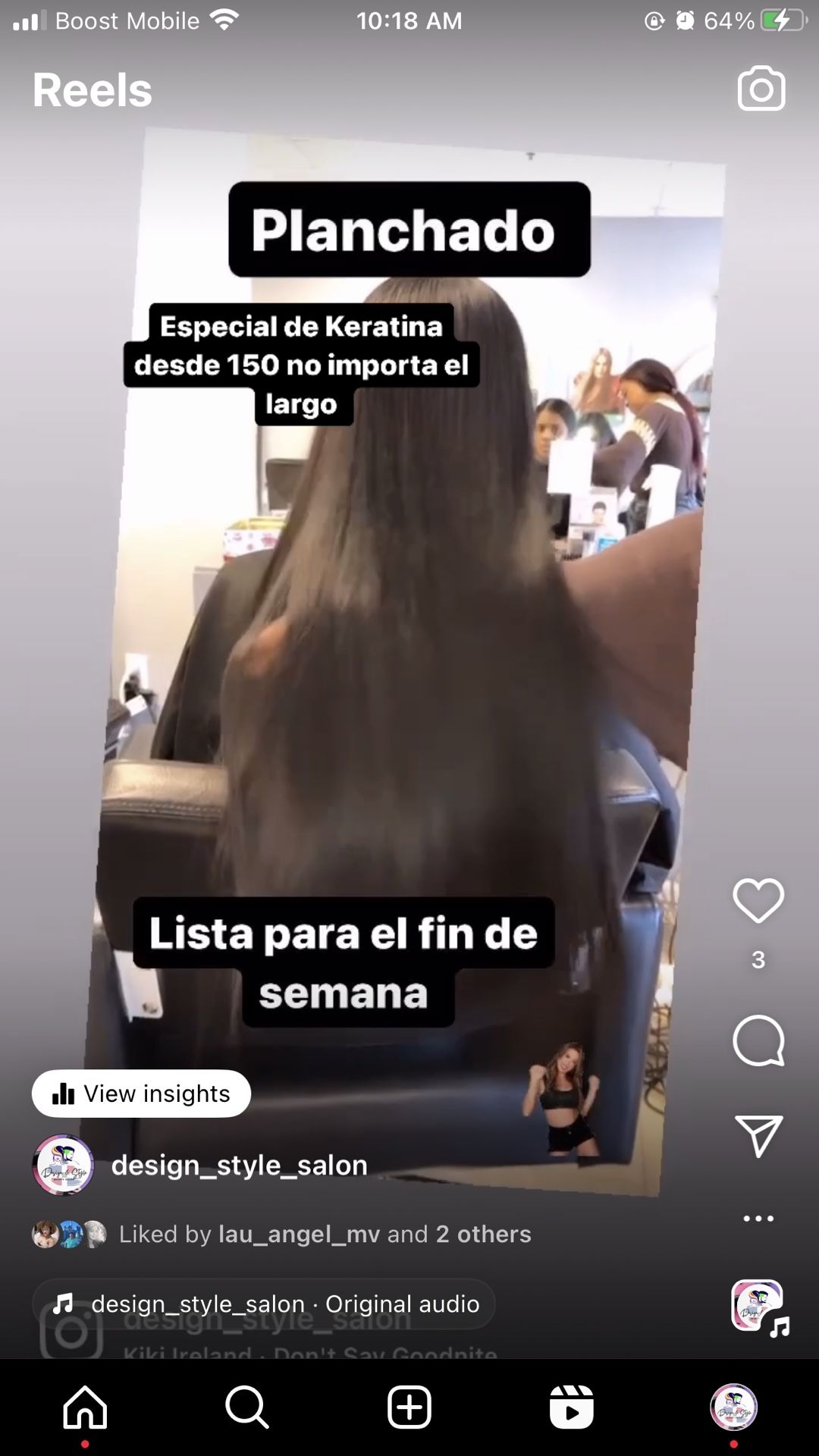819x1456 pixels.
Task: Open the design_style_salon profile picture
Action: [63, 1165]
